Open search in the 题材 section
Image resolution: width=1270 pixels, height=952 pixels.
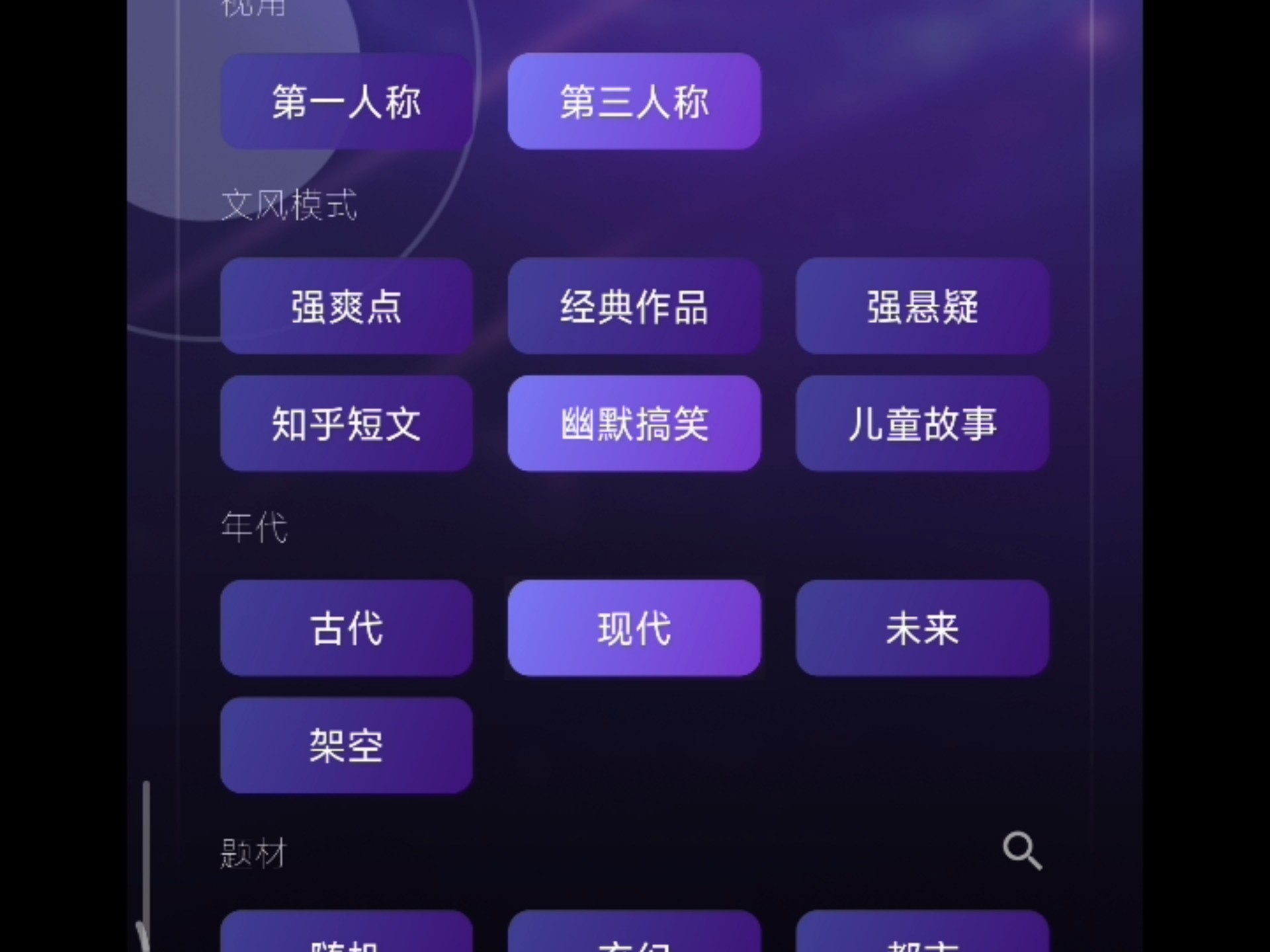[1021, 850]
